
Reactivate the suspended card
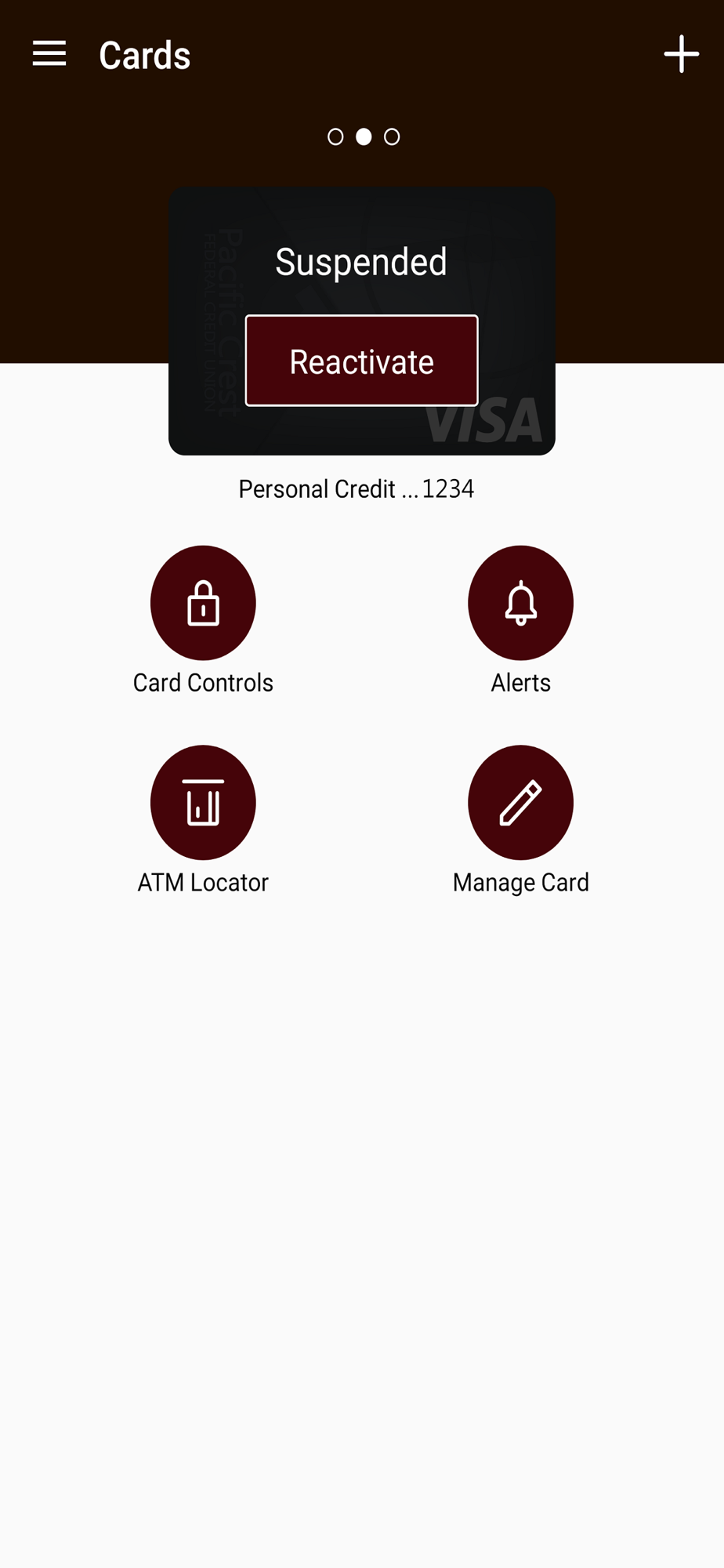click(x=361, y=361)
